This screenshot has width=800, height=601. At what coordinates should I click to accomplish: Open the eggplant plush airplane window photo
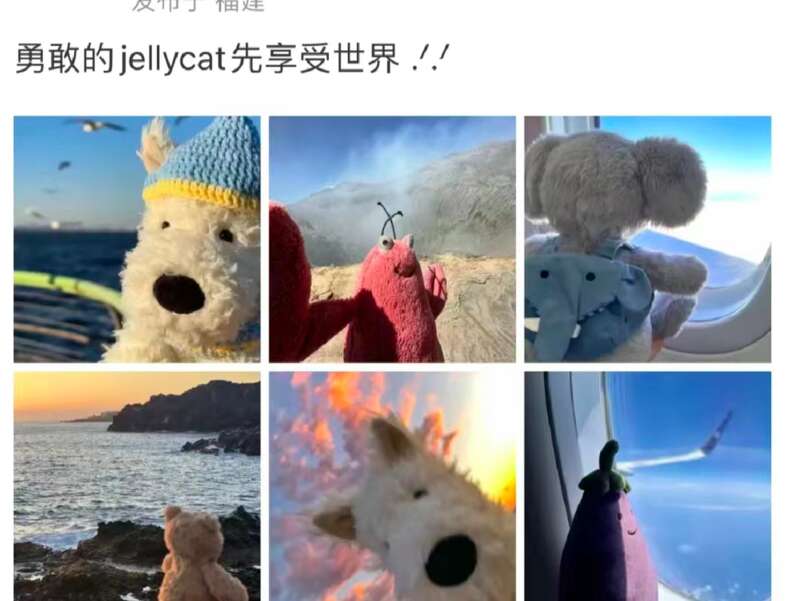click(x=647, y=486)
